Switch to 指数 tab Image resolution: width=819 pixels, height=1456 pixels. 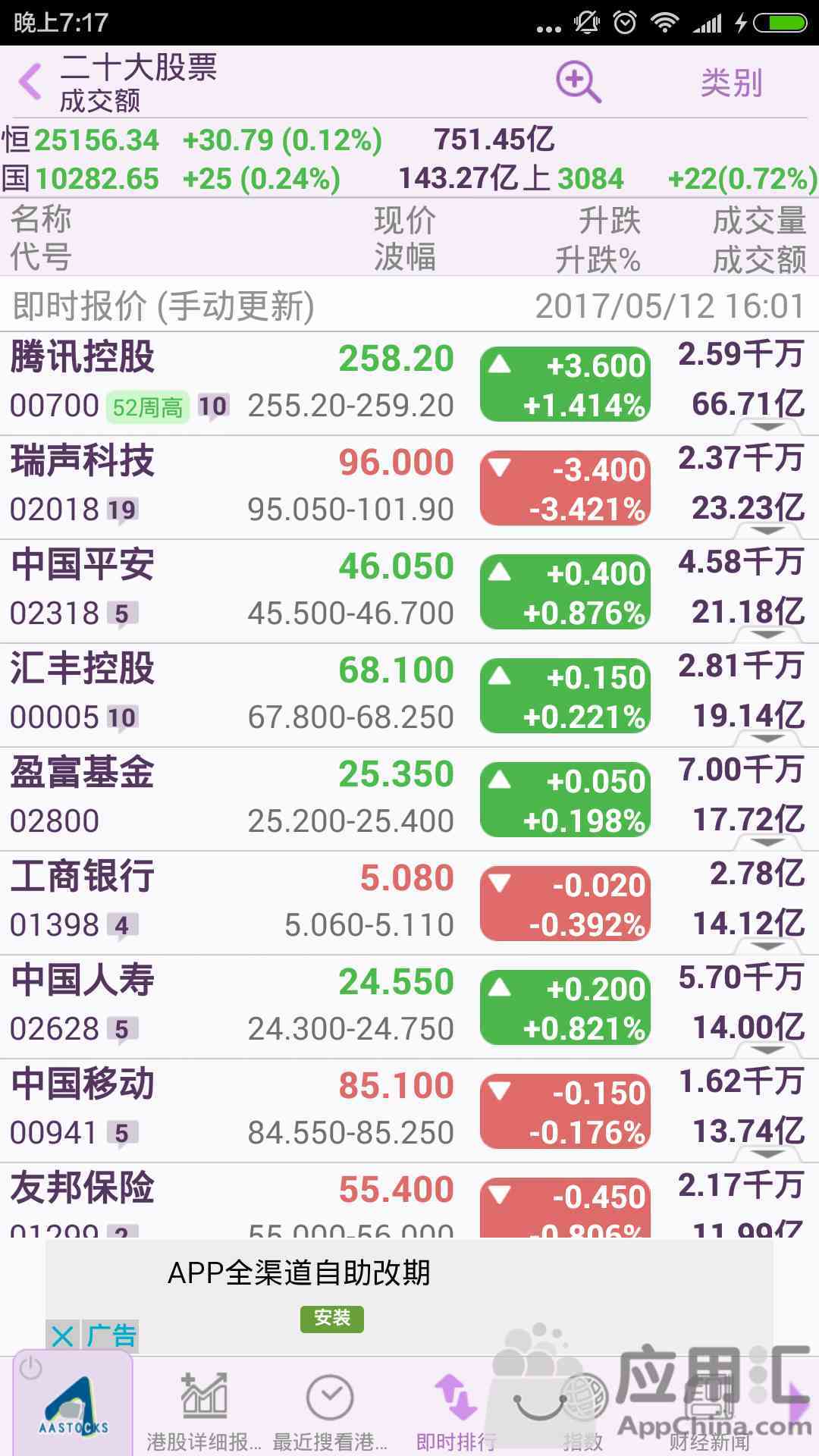[x=582, y=1410]
